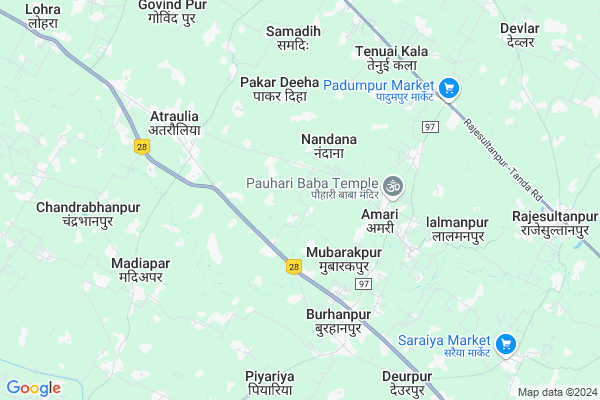This screenshot has height=400, width=600.
Task: Open the Padumpur Market shopping pin
Action: tap(449, 89)
